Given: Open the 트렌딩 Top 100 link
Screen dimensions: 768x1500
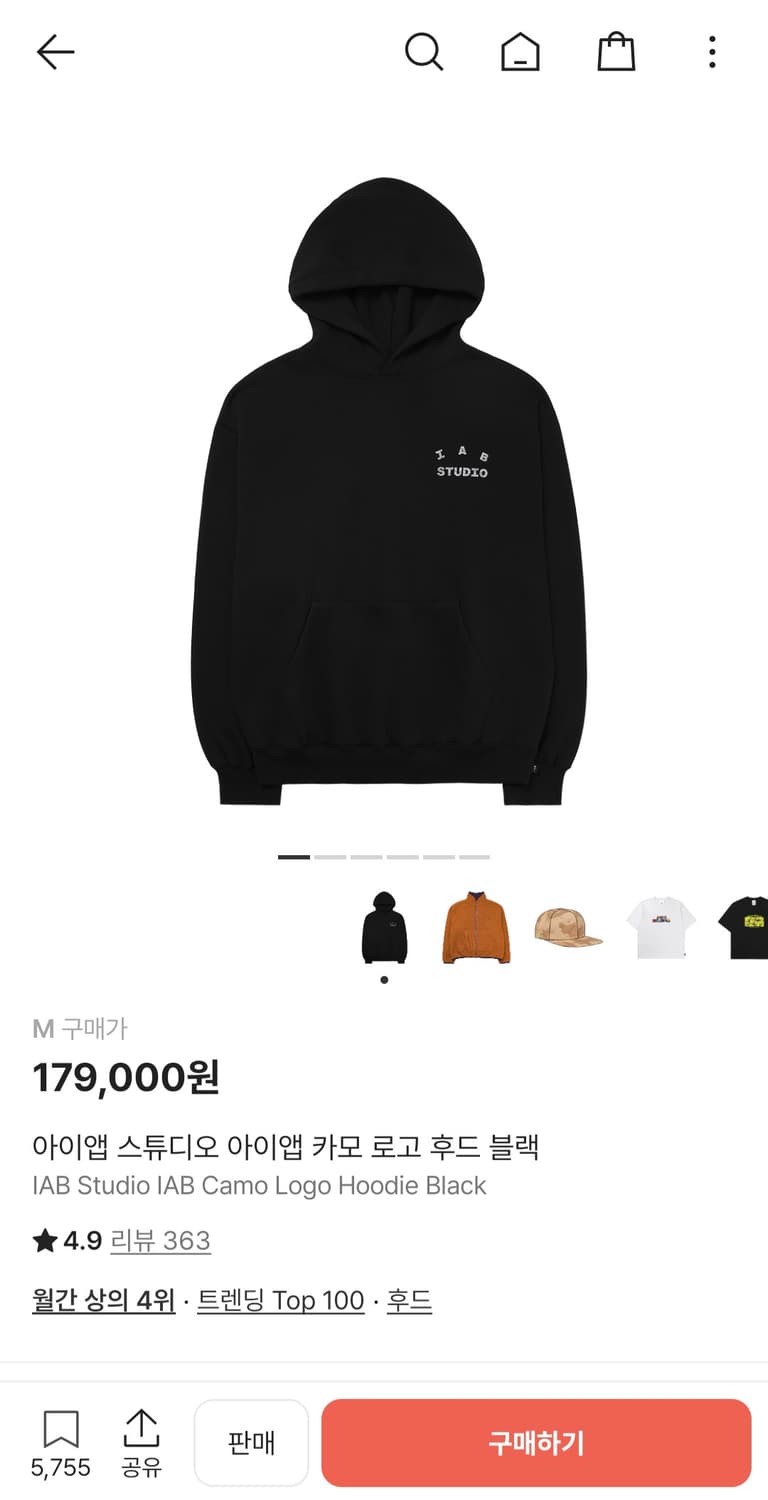Looking at the screenshot, I should coord(280,1300).
